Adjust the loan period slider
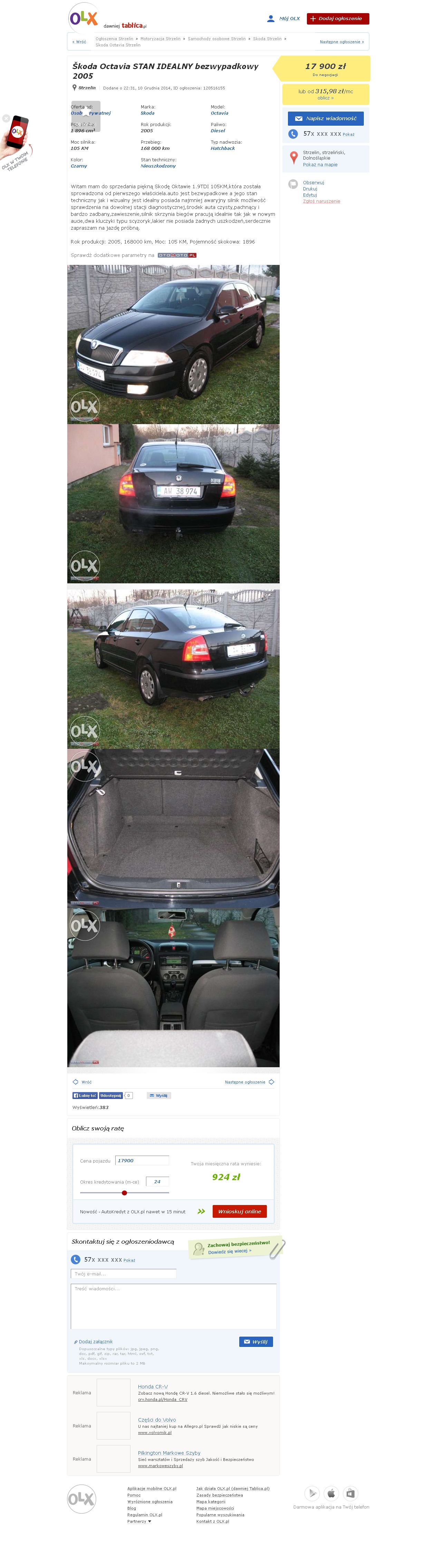436x1568 pixels. point(124,1193)
